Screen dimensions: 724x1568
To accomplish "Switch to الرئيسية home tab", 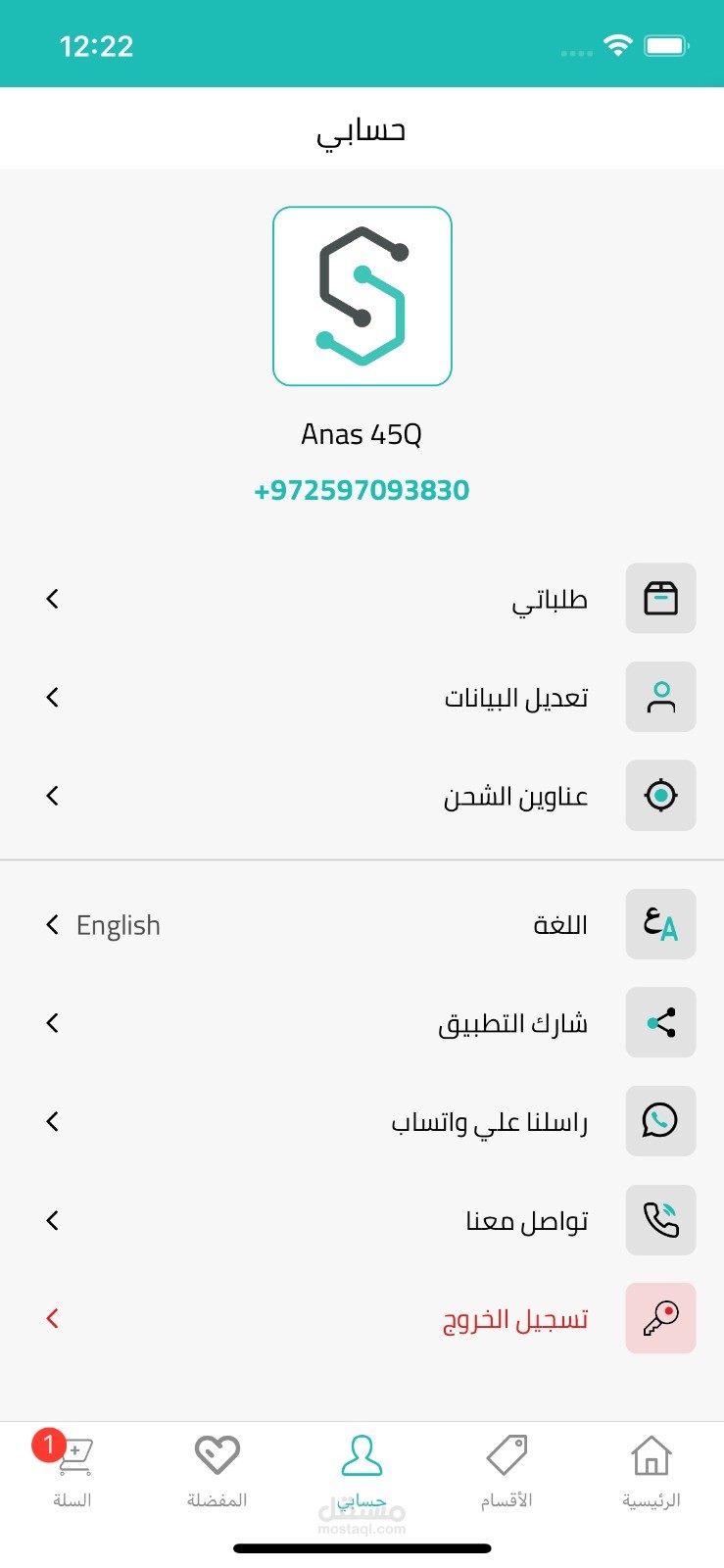I will [x=652, y=1469].
